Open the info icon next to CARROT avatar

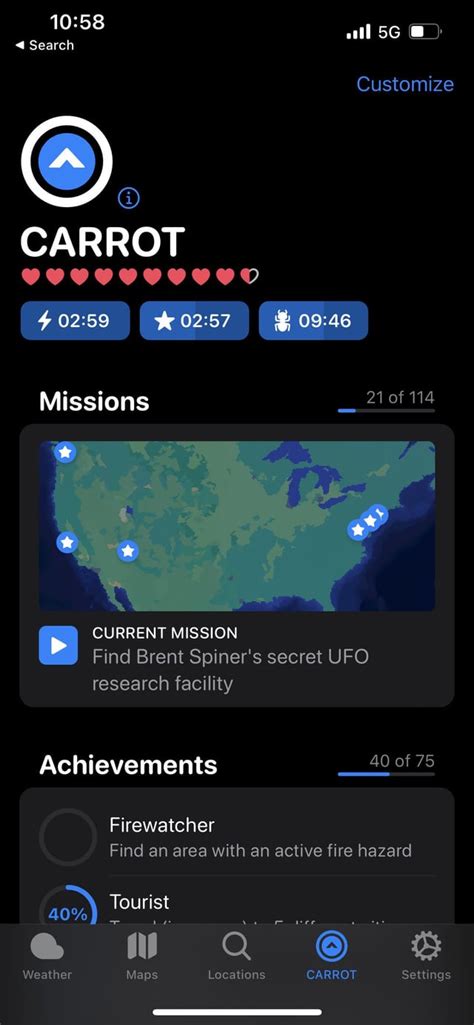pos(129,197)
